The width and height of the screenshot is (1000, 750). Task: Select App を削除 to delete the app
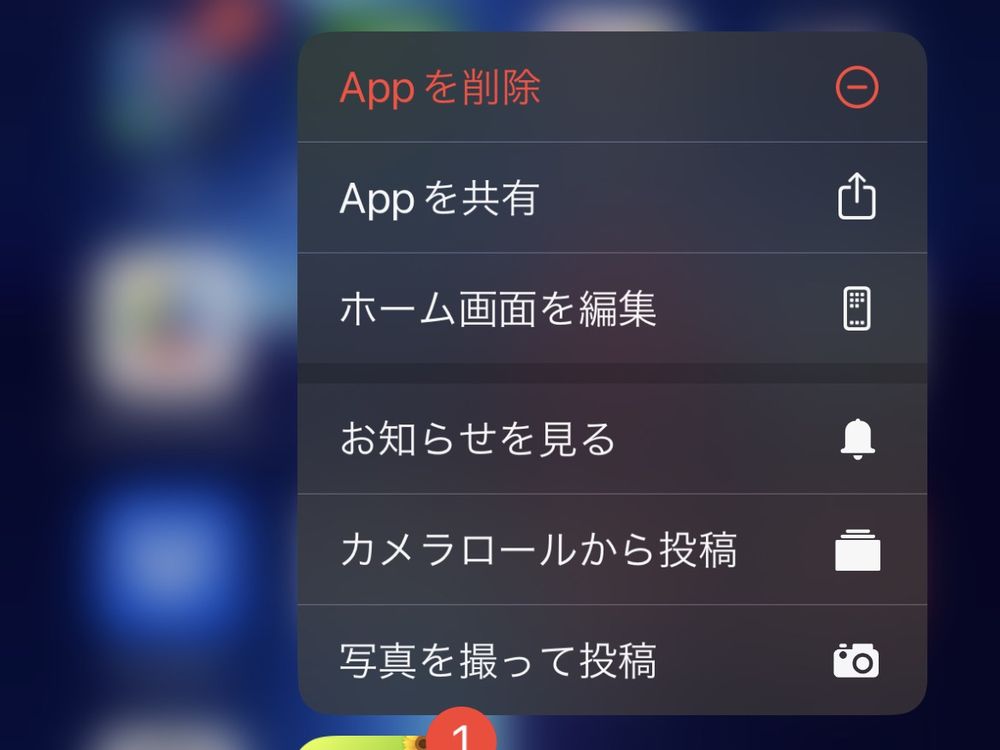click(610, 88)
